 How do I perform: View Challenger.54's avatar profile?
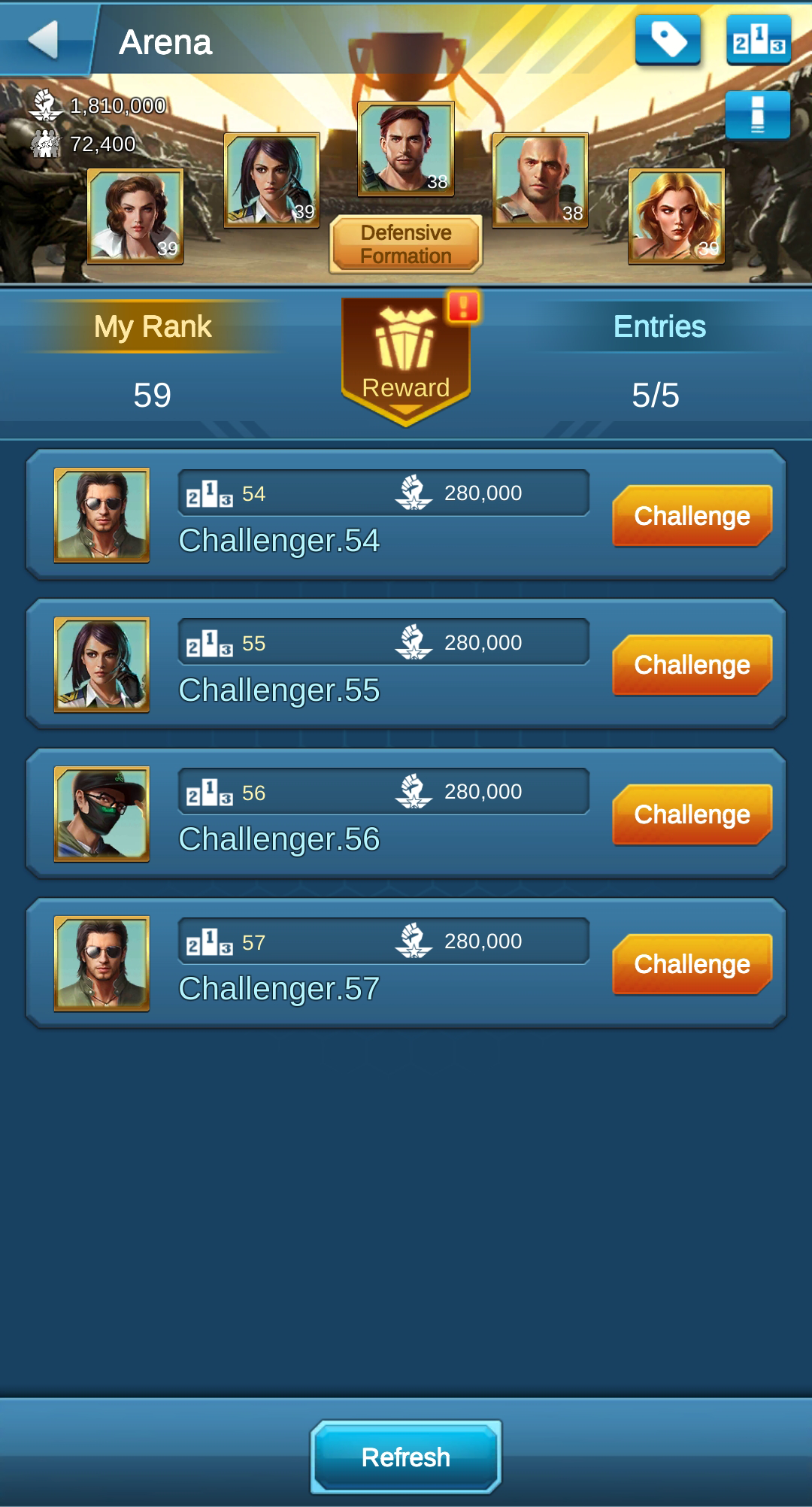click(x=101, y=515)
